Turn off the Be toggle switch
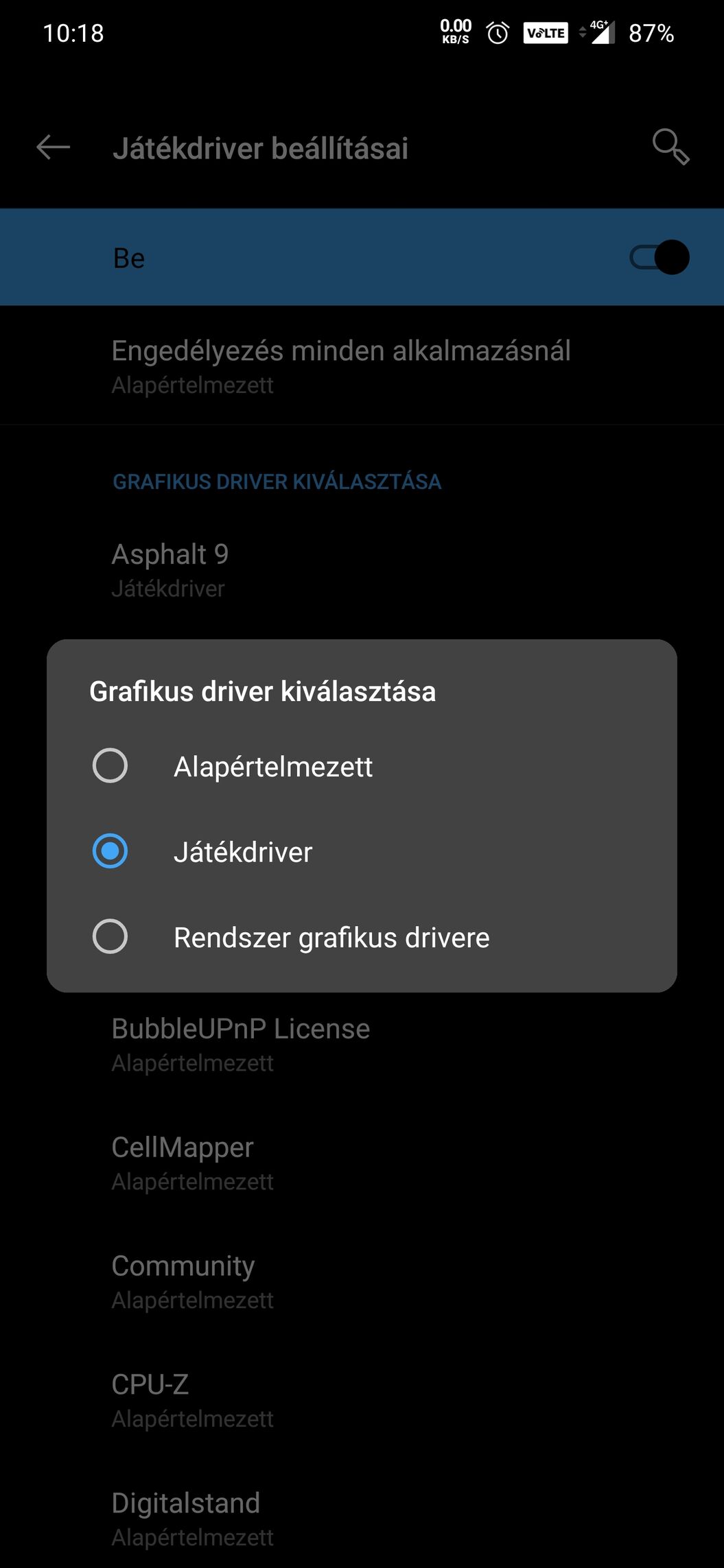The width and height of the screenshot is (724, 1568). point(659,258)
